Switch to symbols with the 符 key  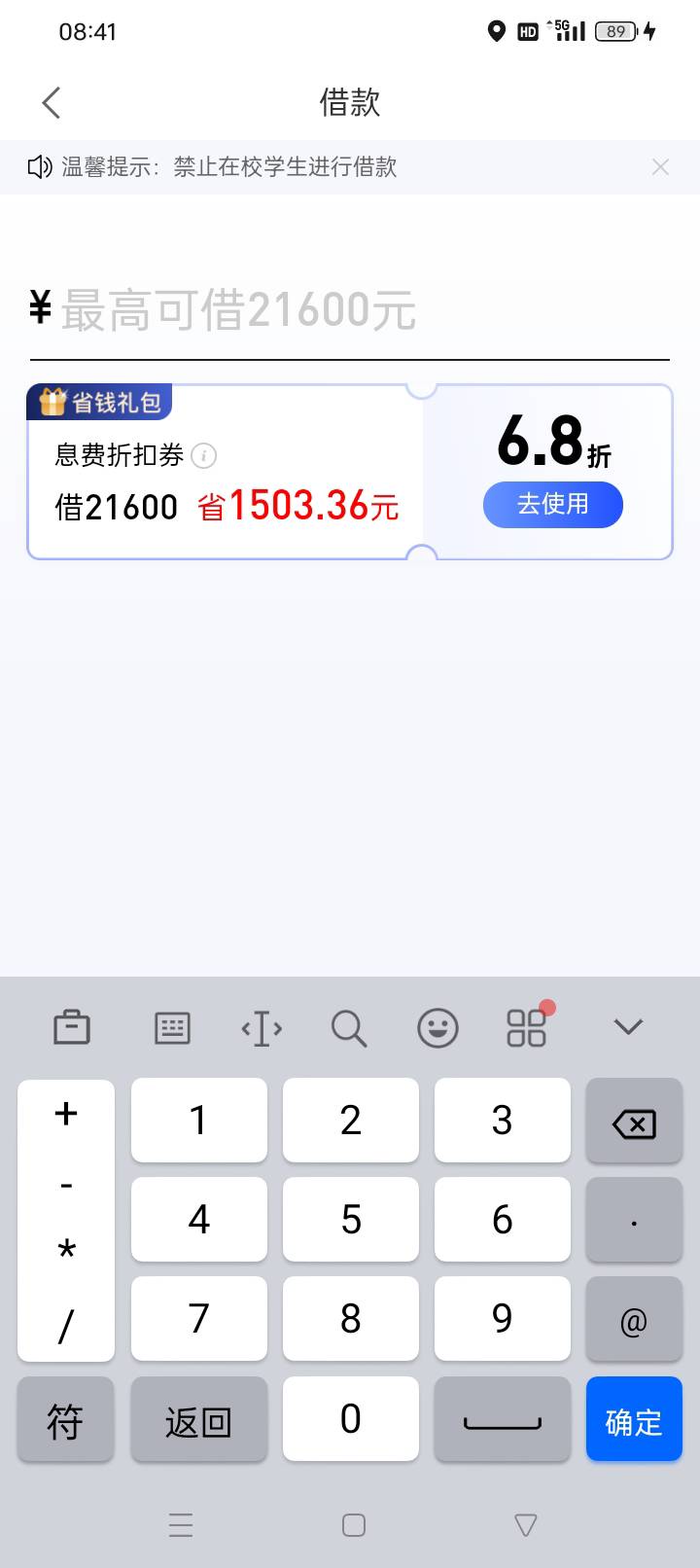click(65, 1419)
